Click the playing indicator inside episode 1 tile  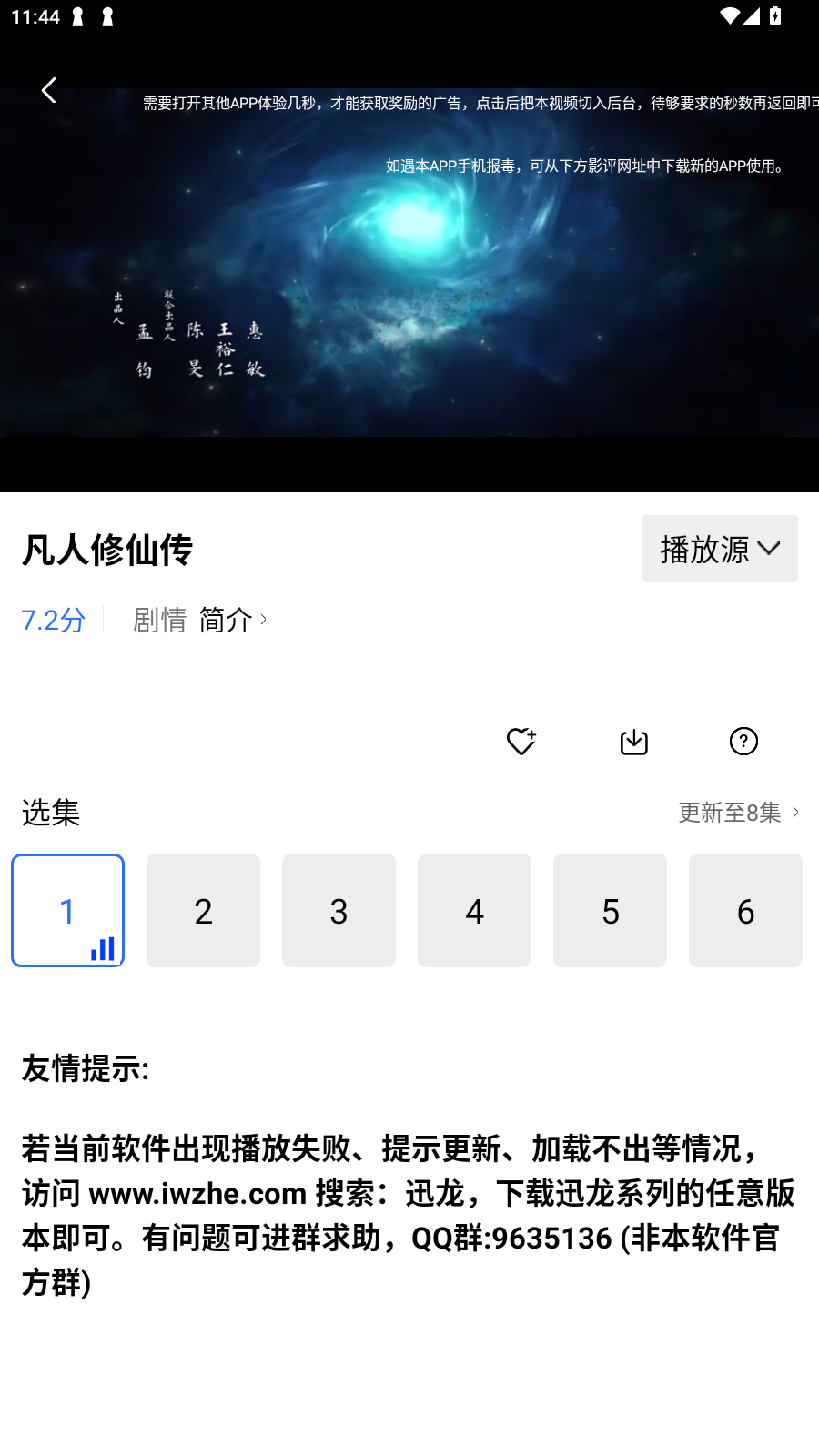(x=100, y=946)
